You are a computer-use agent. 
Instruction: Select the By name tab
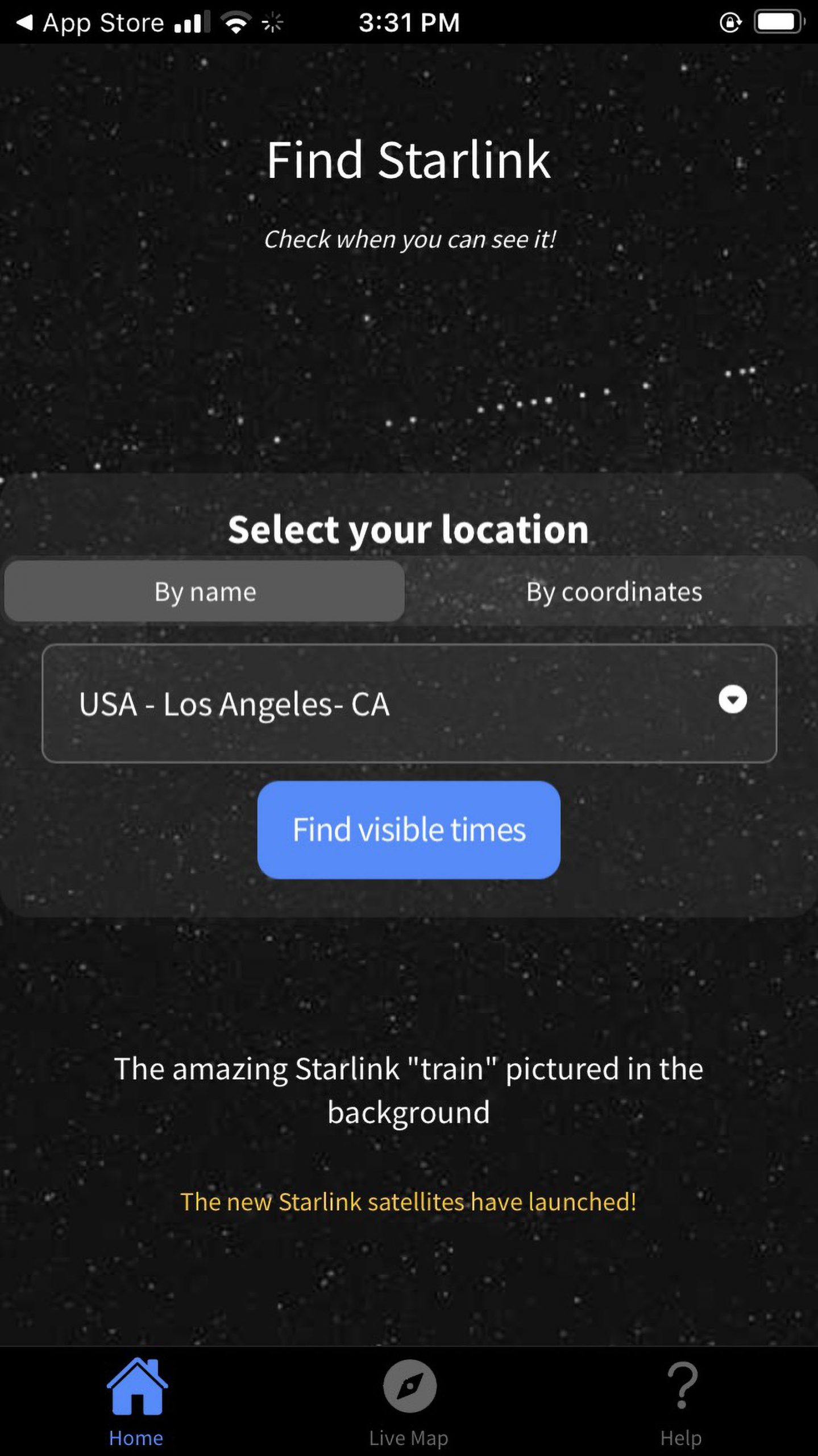(x=205, y=591)
